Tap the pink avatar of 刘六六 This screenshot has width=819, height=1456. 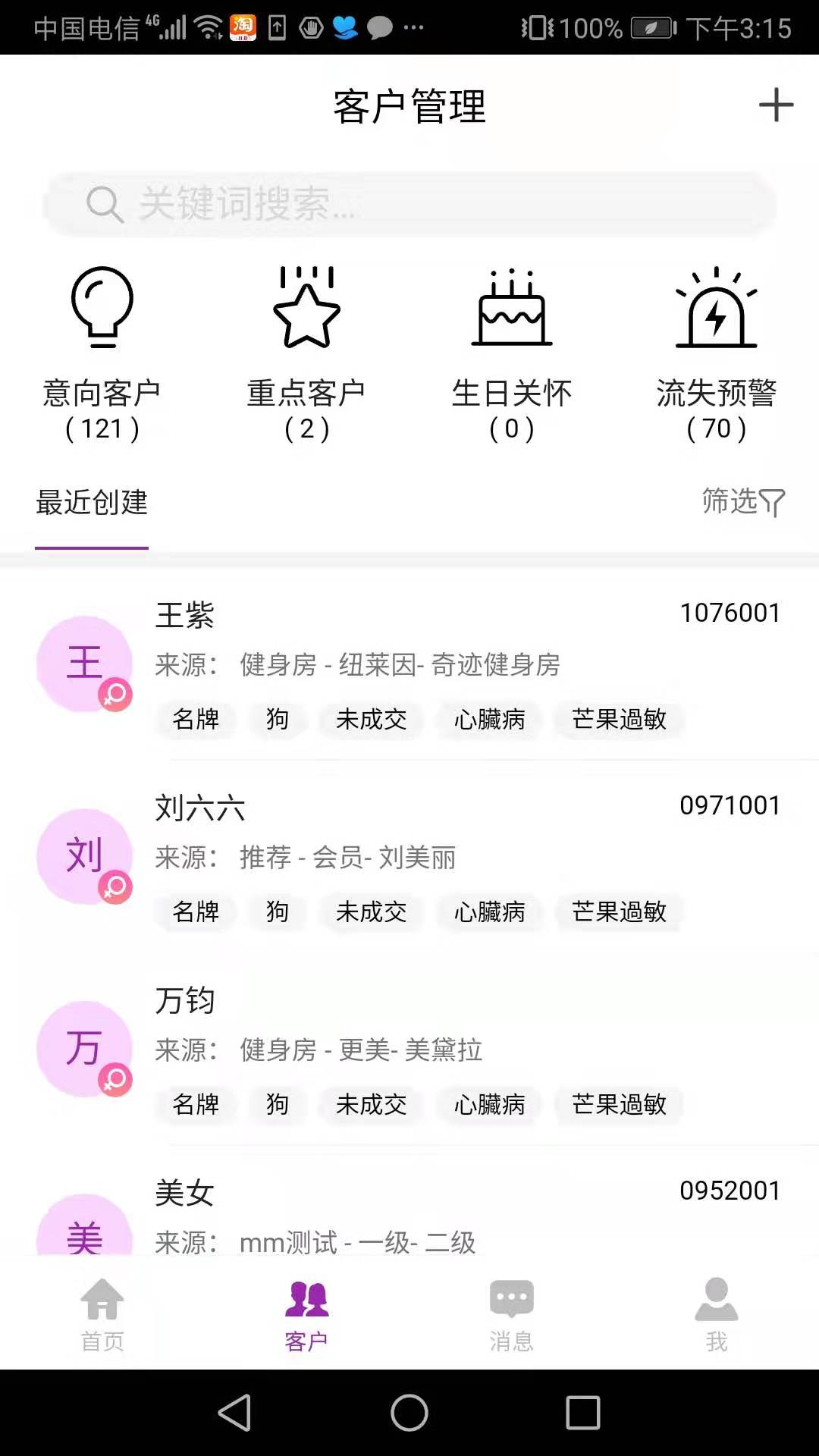click(83, 857)
